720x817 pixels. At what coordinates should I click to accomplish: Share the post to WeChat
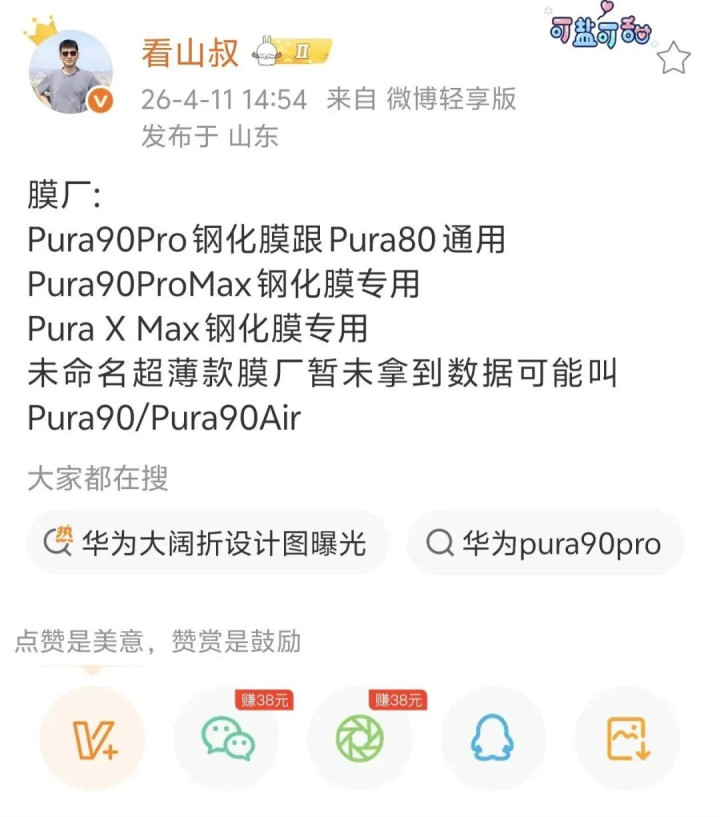click(x=227, y=738)
